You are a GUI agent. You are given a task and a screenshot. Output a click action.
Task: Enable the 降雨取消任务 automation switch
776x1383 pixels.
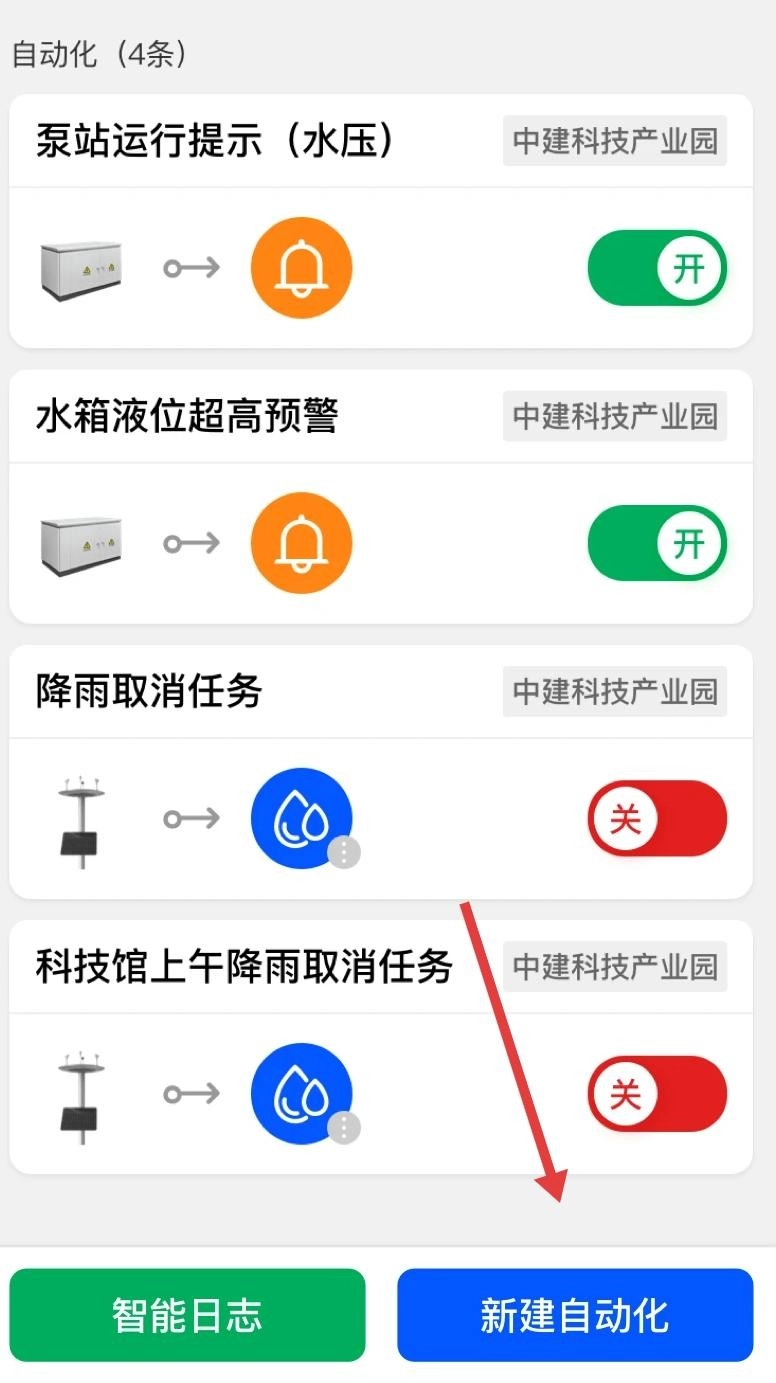click(x=657, y=819)
